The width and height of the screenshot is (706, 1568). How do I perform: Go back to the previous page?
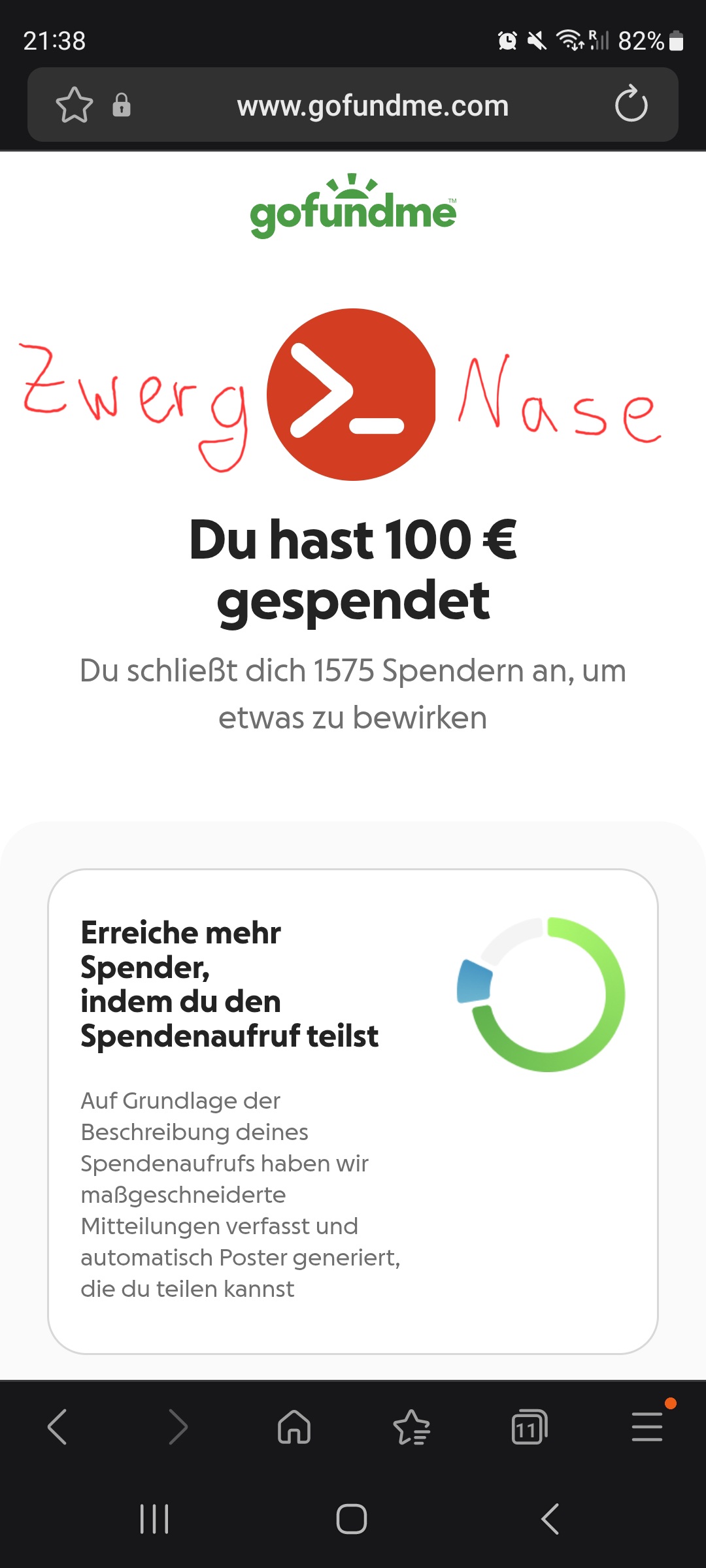(58, 1427)
